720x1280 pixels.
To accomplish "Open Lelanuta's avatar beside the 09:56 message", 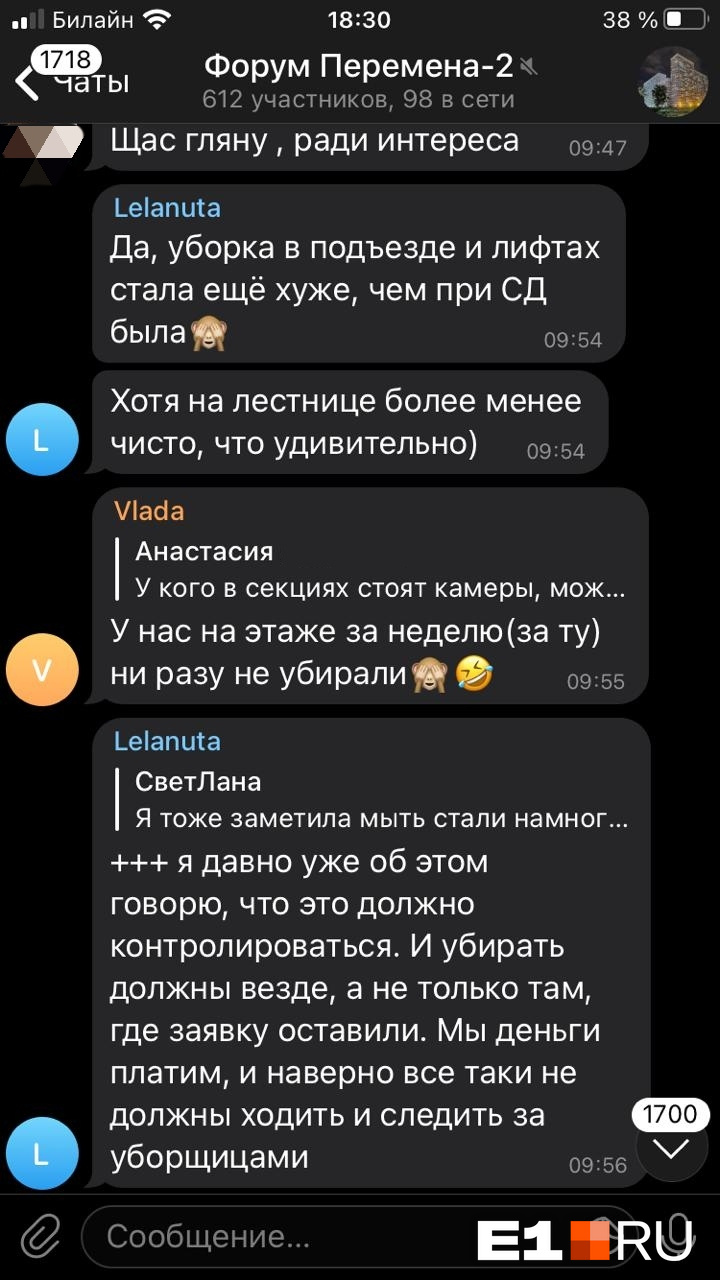I will click(x=42, y=1153).
